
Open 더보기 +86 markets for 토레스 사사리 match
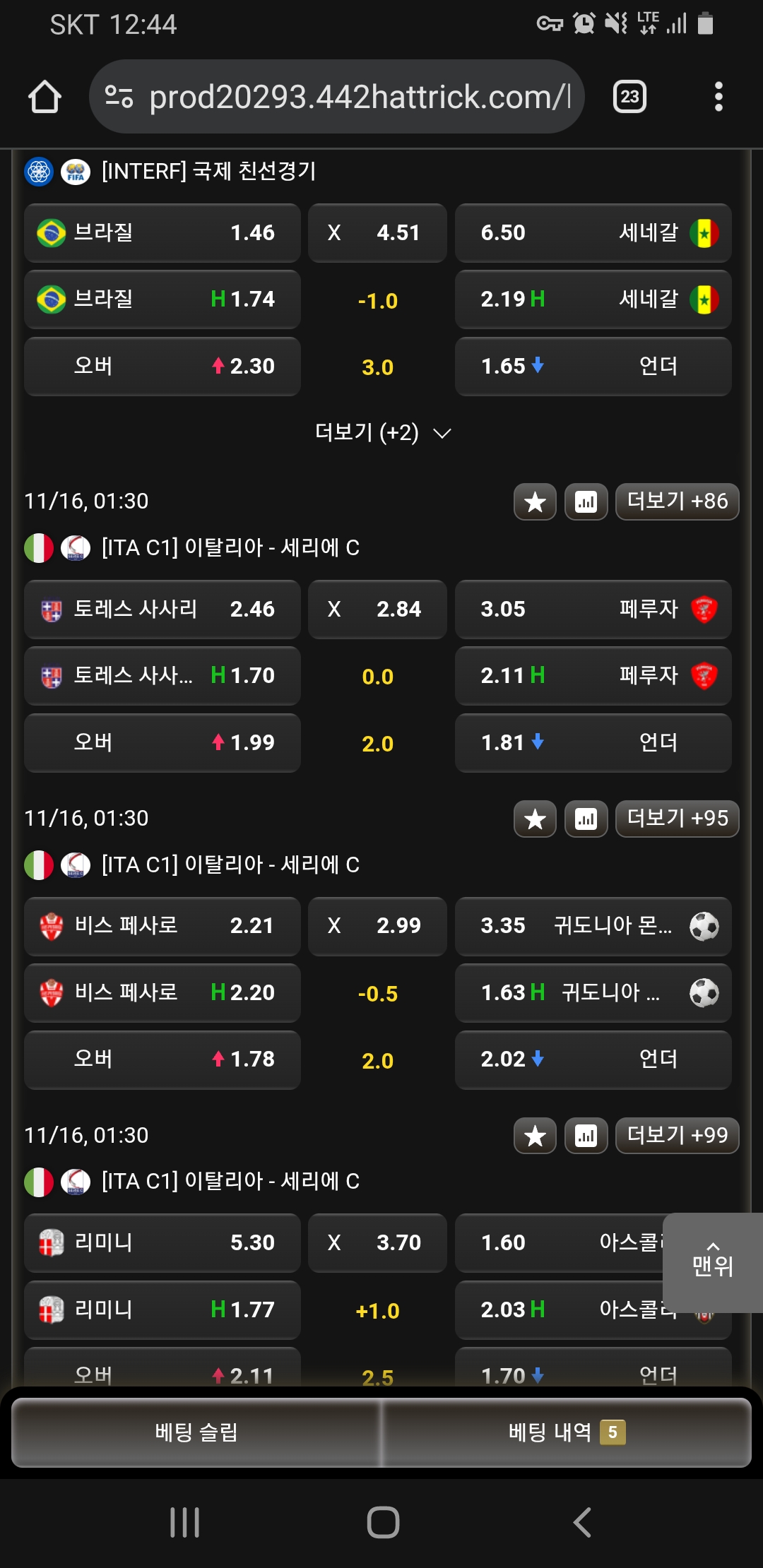(677, 501)
